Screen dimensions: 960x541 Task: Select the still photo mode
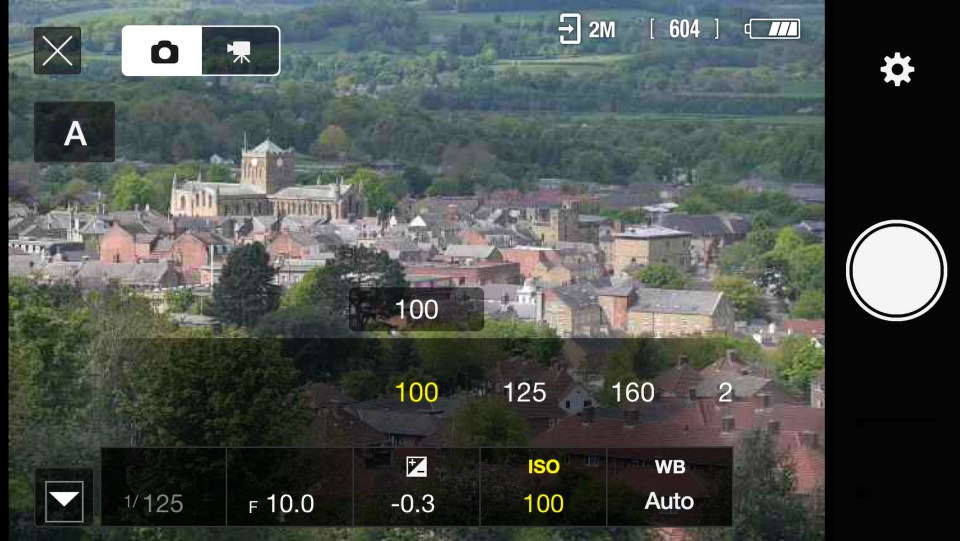(x=162, y=51)
